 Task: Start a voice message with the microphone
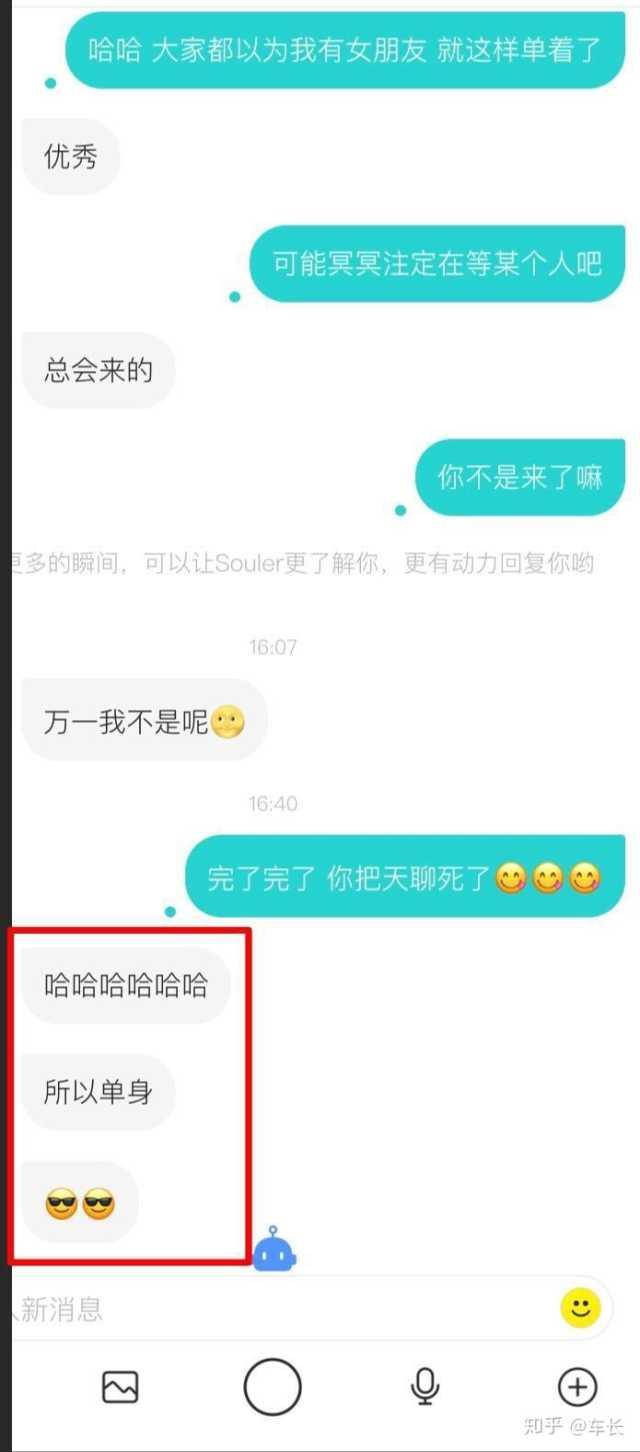tap(425, 1387)
